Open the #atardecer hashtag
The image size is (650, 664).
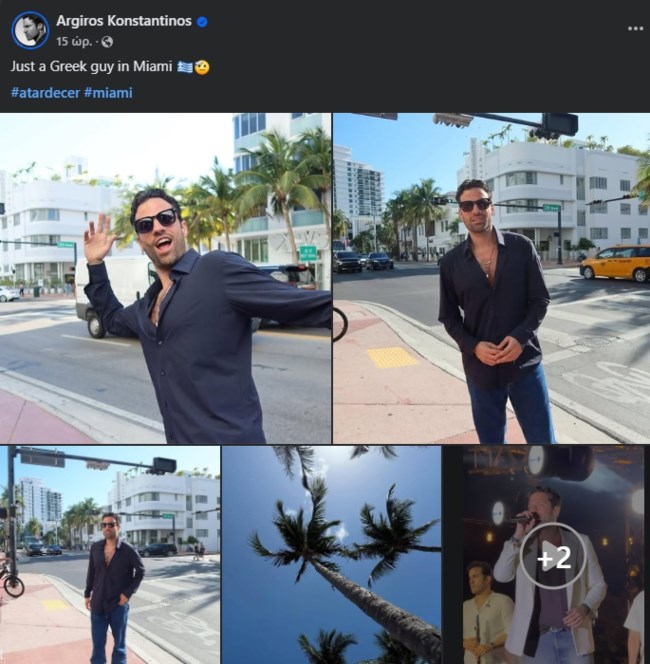tap(46, 93)
